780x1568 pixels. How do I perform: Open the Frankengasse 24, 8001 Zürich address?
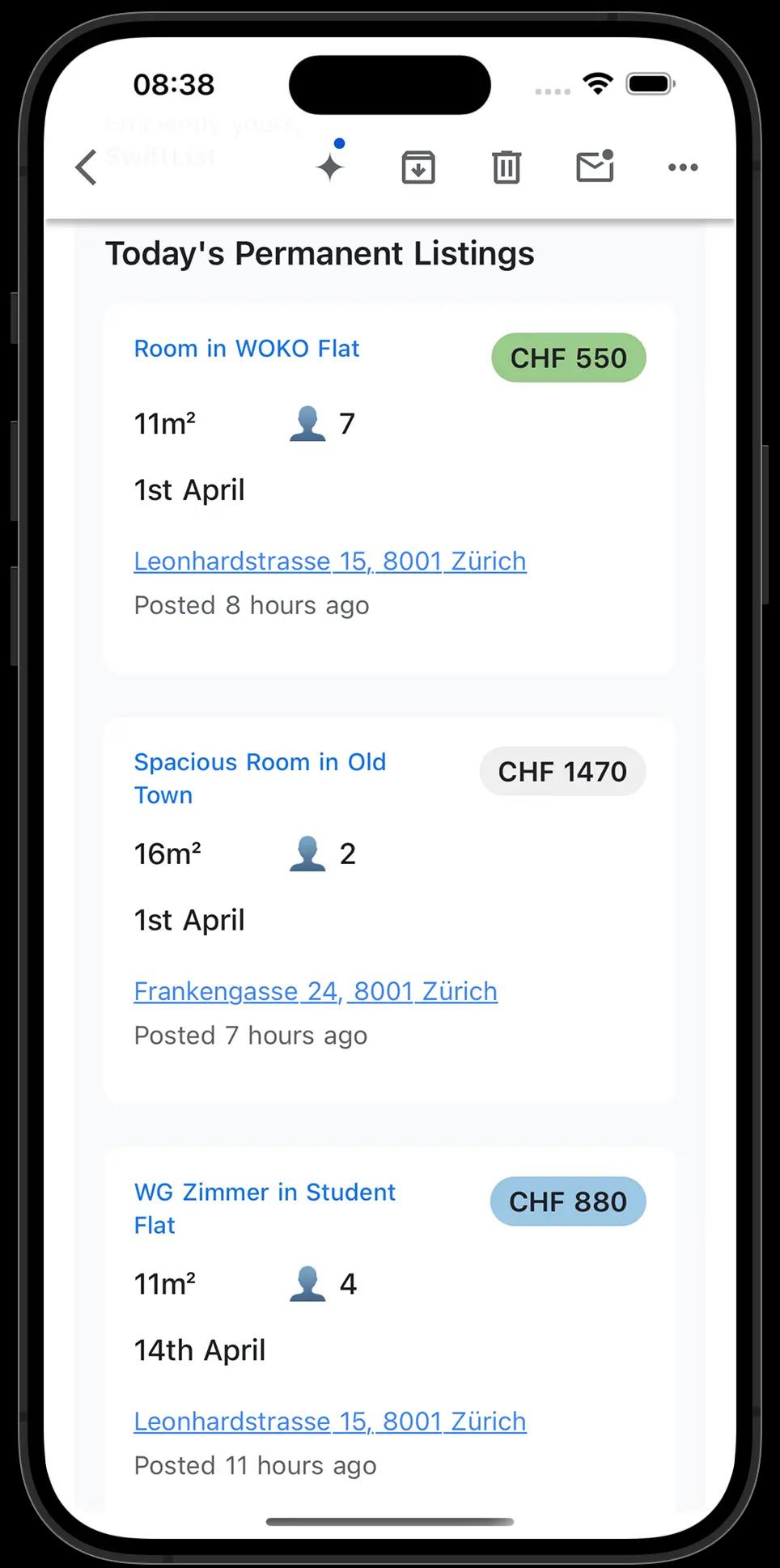click(x=315, y=991)
